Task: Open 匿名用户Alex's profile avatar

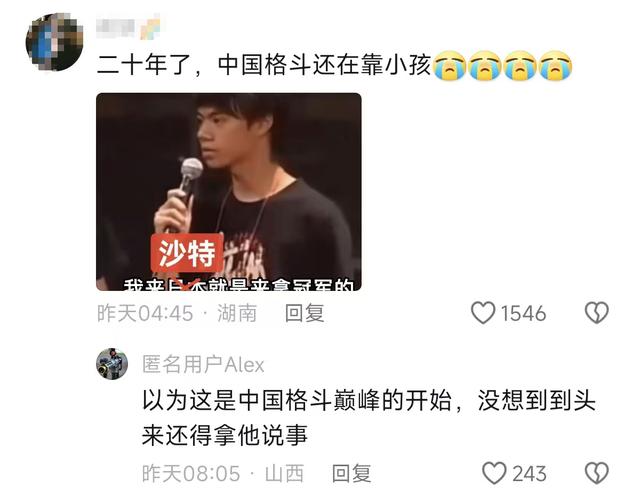Action: [112, 364]
